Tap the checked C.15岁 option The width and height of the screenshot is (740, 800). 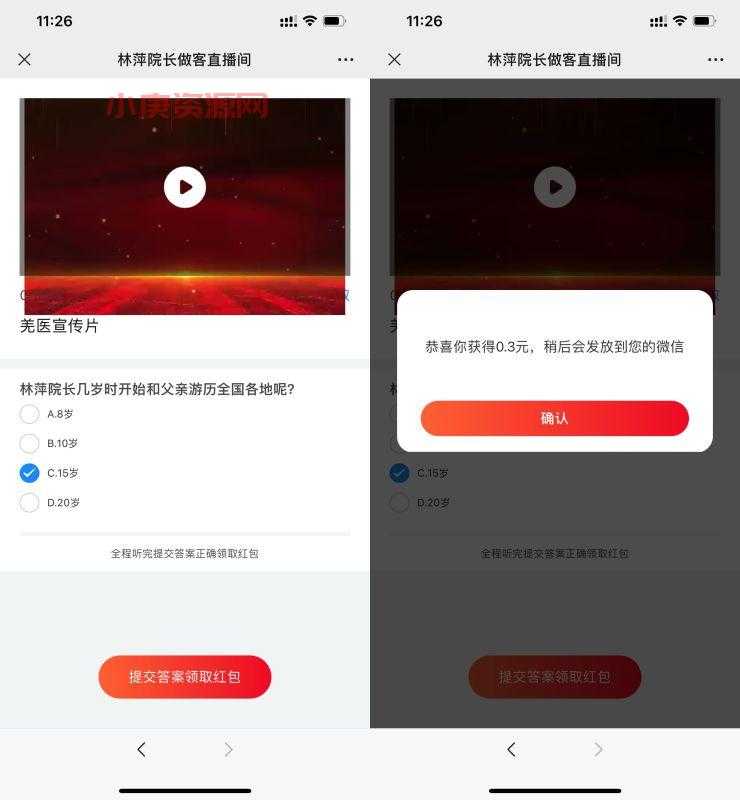point(30,473)
